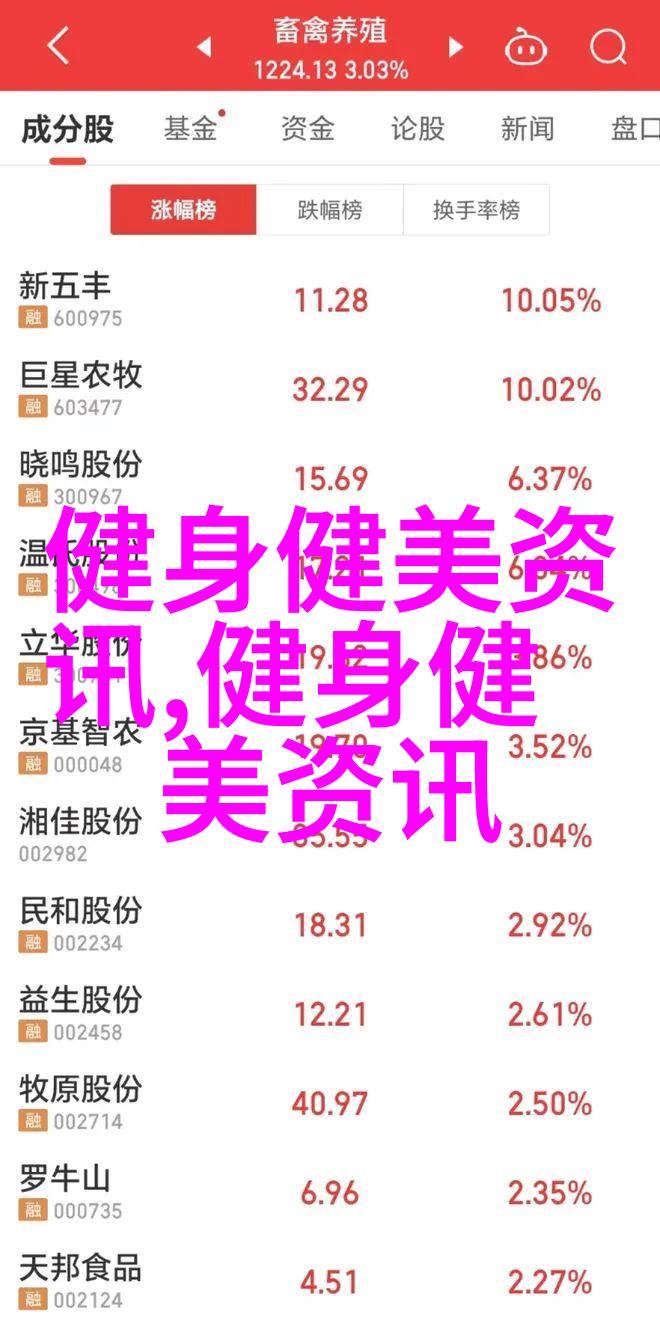660x1321 pixels.
Task: Switch to the 资金 tab
Action: 307,129
